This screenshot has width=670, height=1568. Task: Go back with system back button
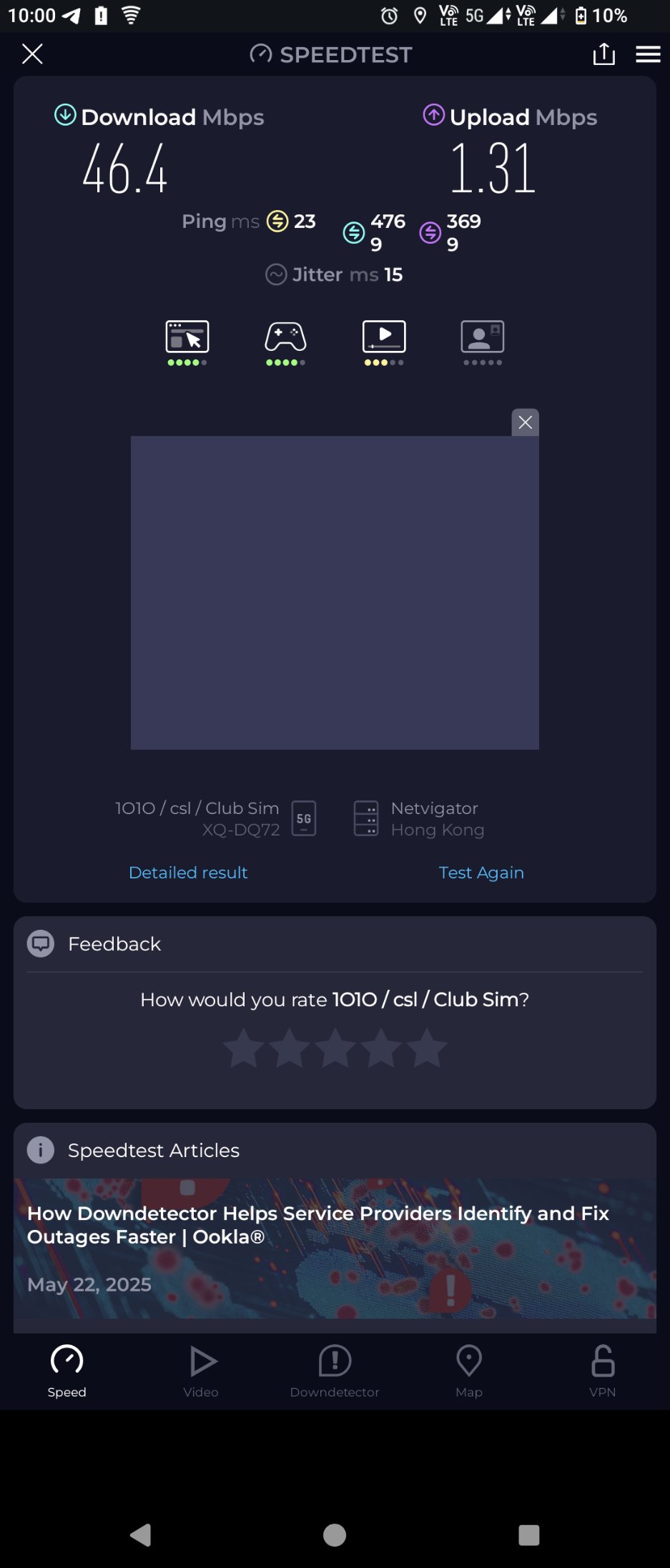[x=141, y=1534]
